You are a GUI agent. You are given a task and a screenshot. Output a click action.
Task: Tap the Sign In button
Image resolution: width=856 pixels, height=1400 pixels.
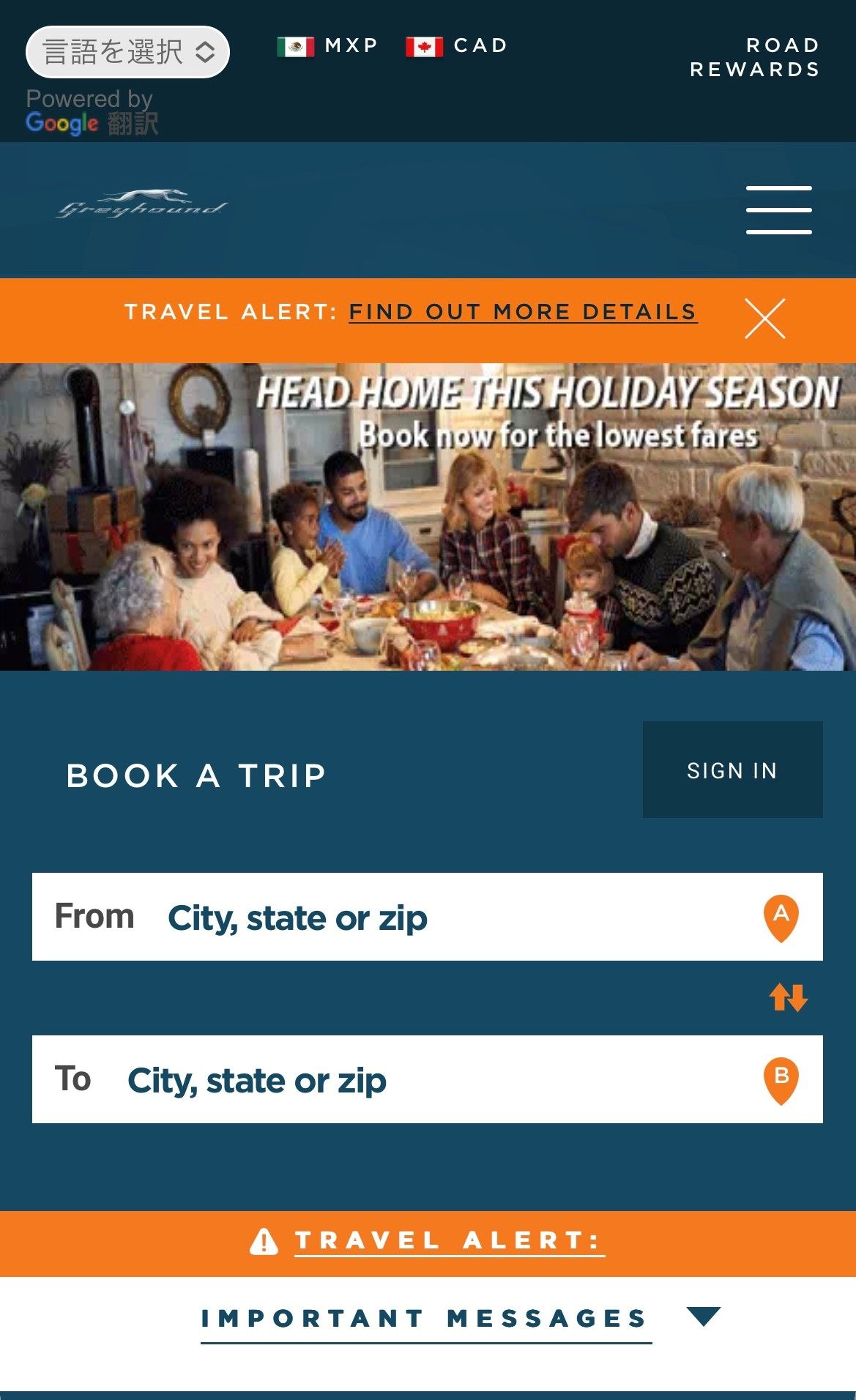732,770
